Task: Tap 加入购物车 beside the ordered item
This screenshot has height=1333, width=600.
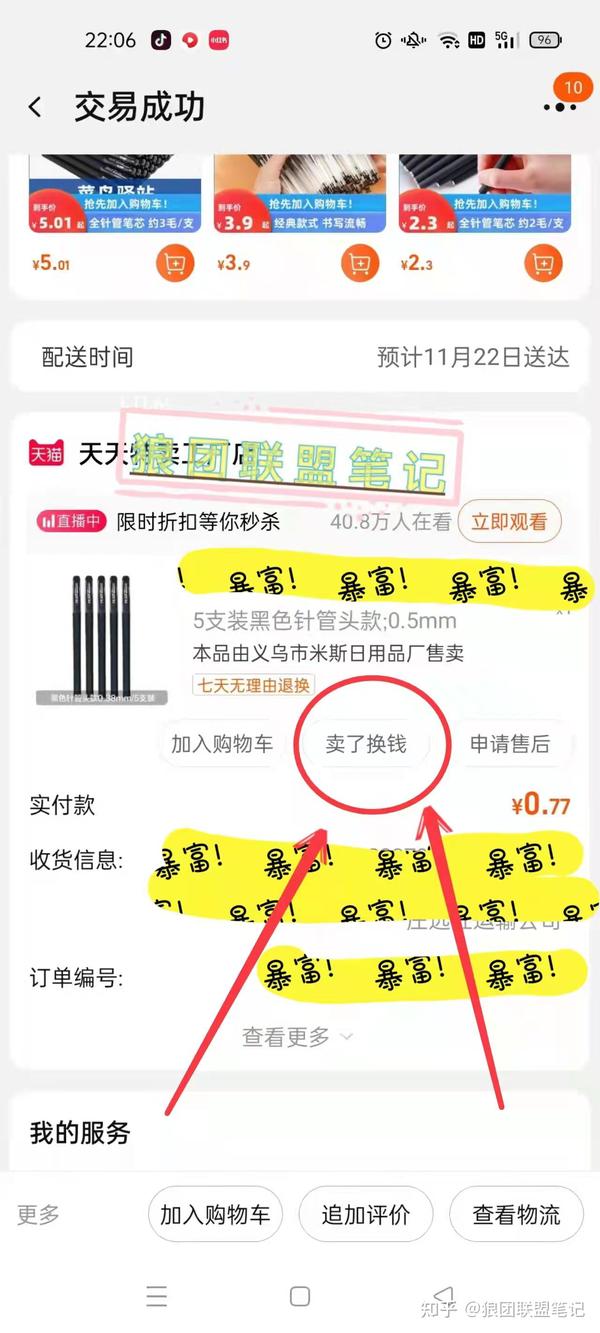Action: click(221, 744)
